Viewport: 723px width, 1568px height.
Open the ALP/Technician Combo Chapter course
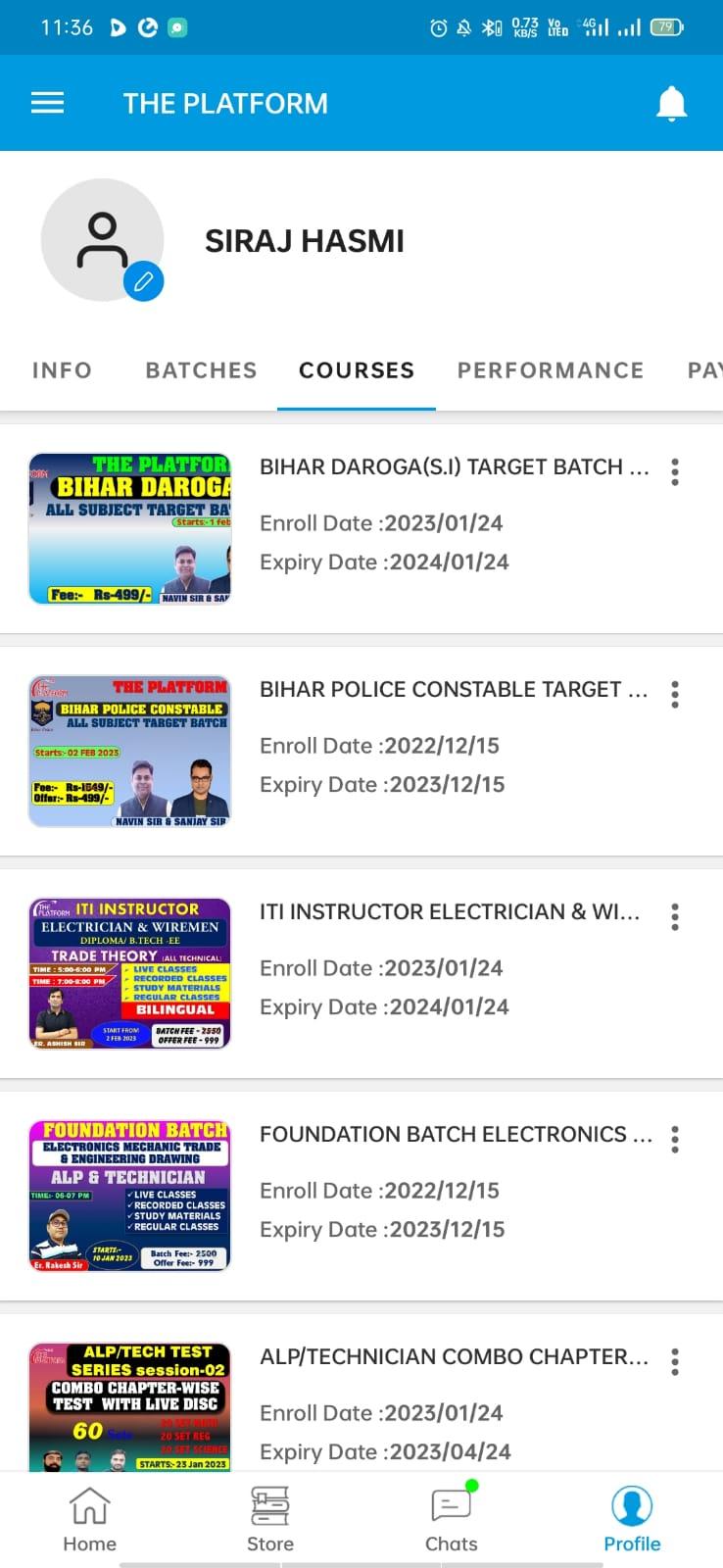tap(454, 1356)
